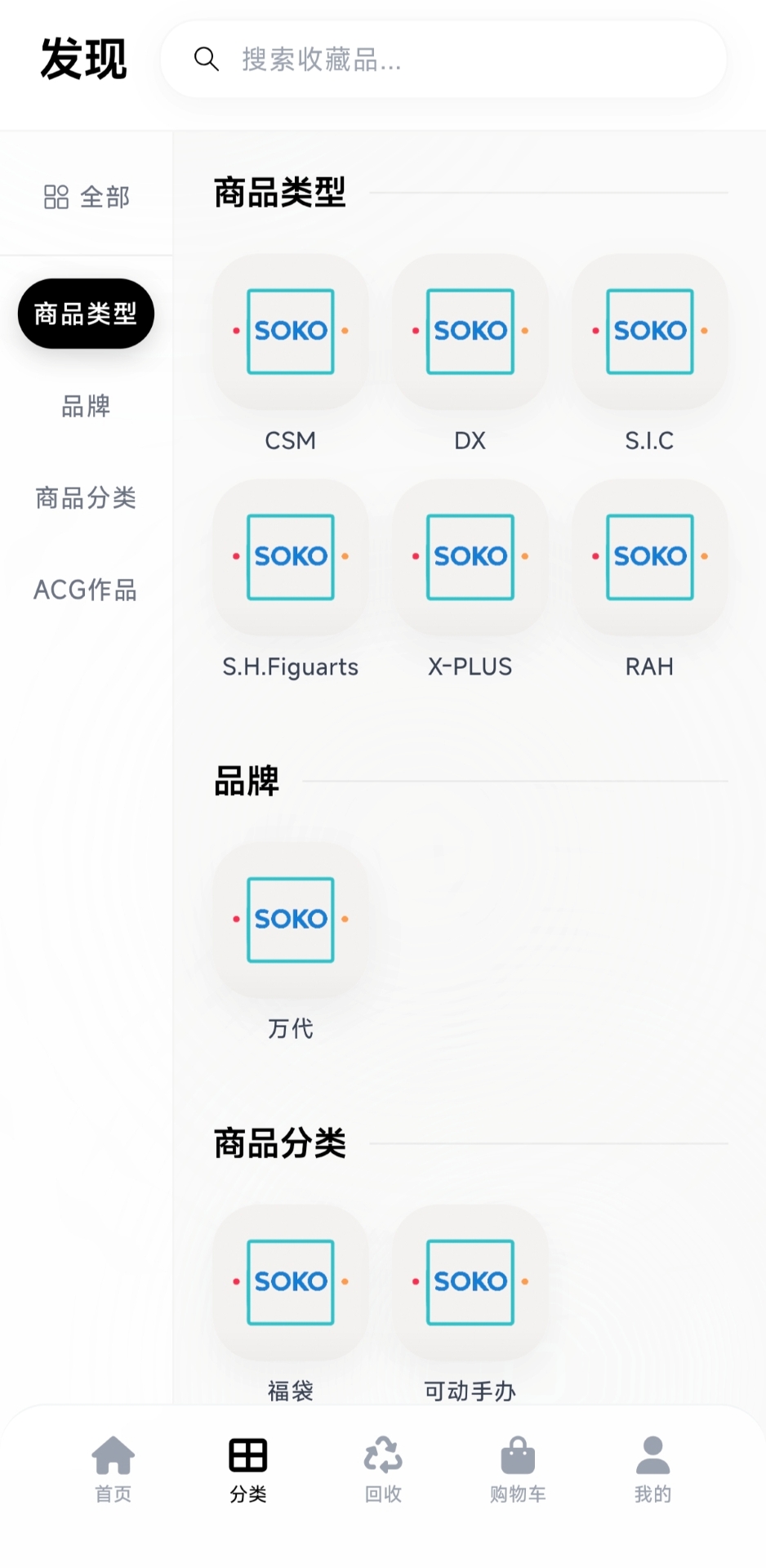Open the CSM product type icon
This screenshot has height=1568, width=766.
[290, 332]
